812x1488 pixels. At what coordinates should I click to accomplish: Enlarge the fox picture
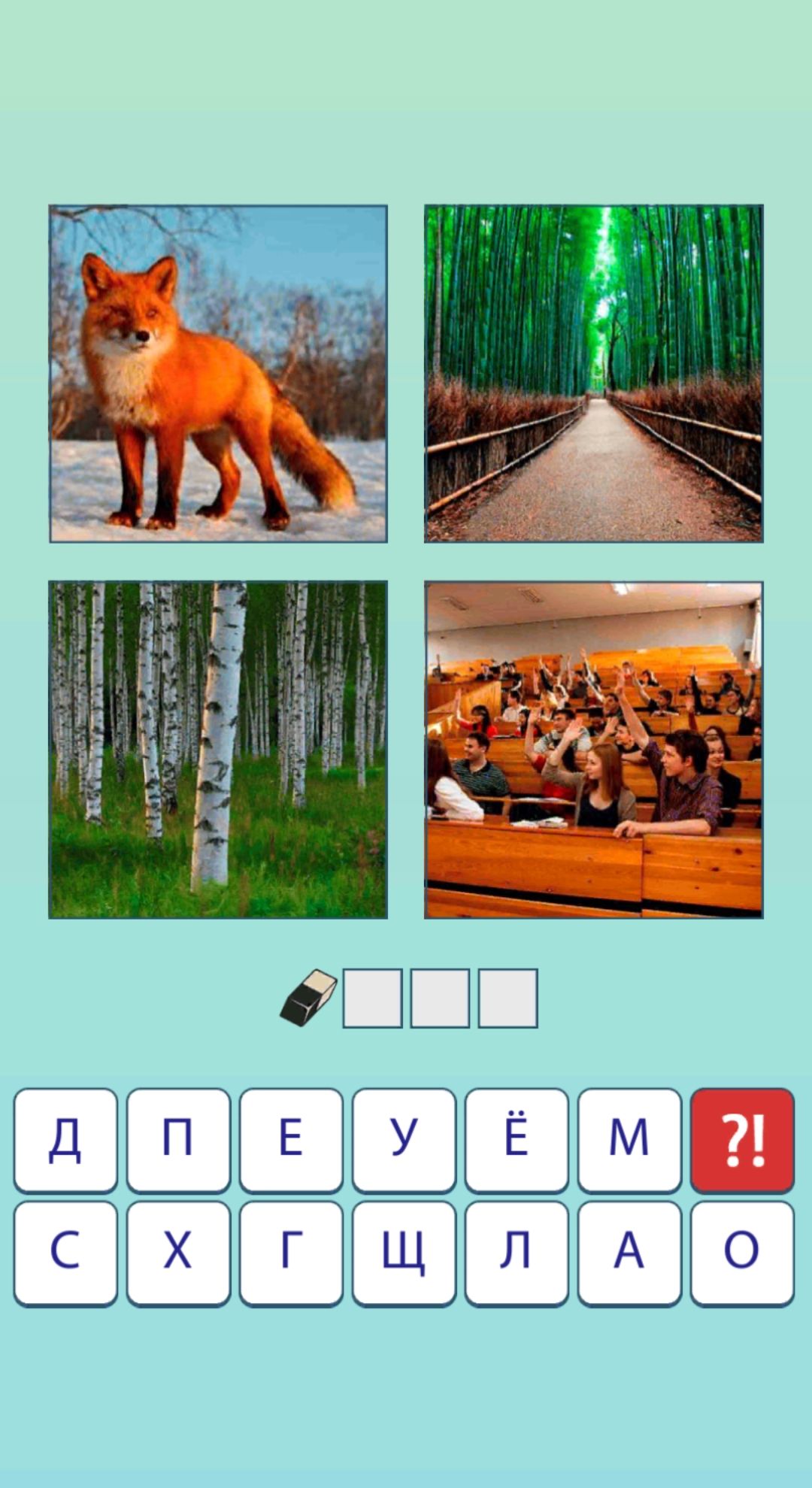click(x=218, y=374)
